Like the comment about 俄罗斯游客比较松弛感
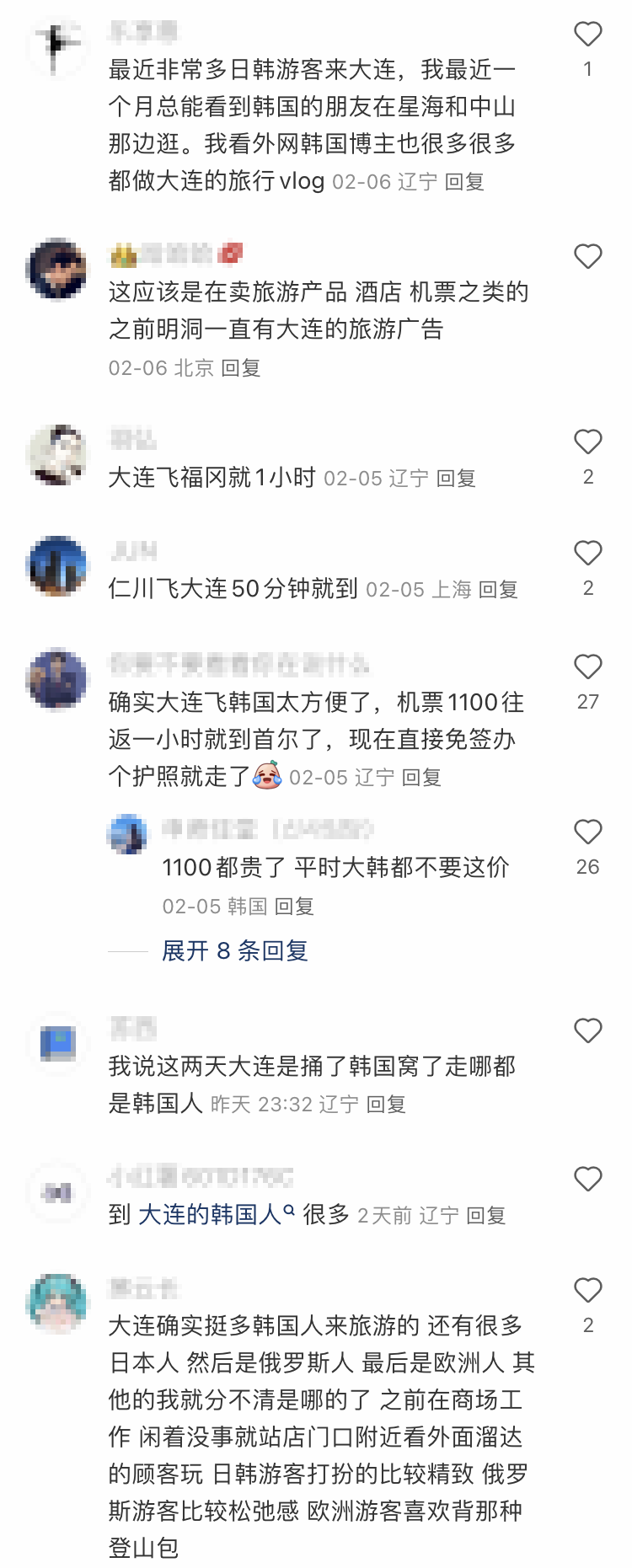Viewport: 632px width, 1568px height. (587, 1291)
